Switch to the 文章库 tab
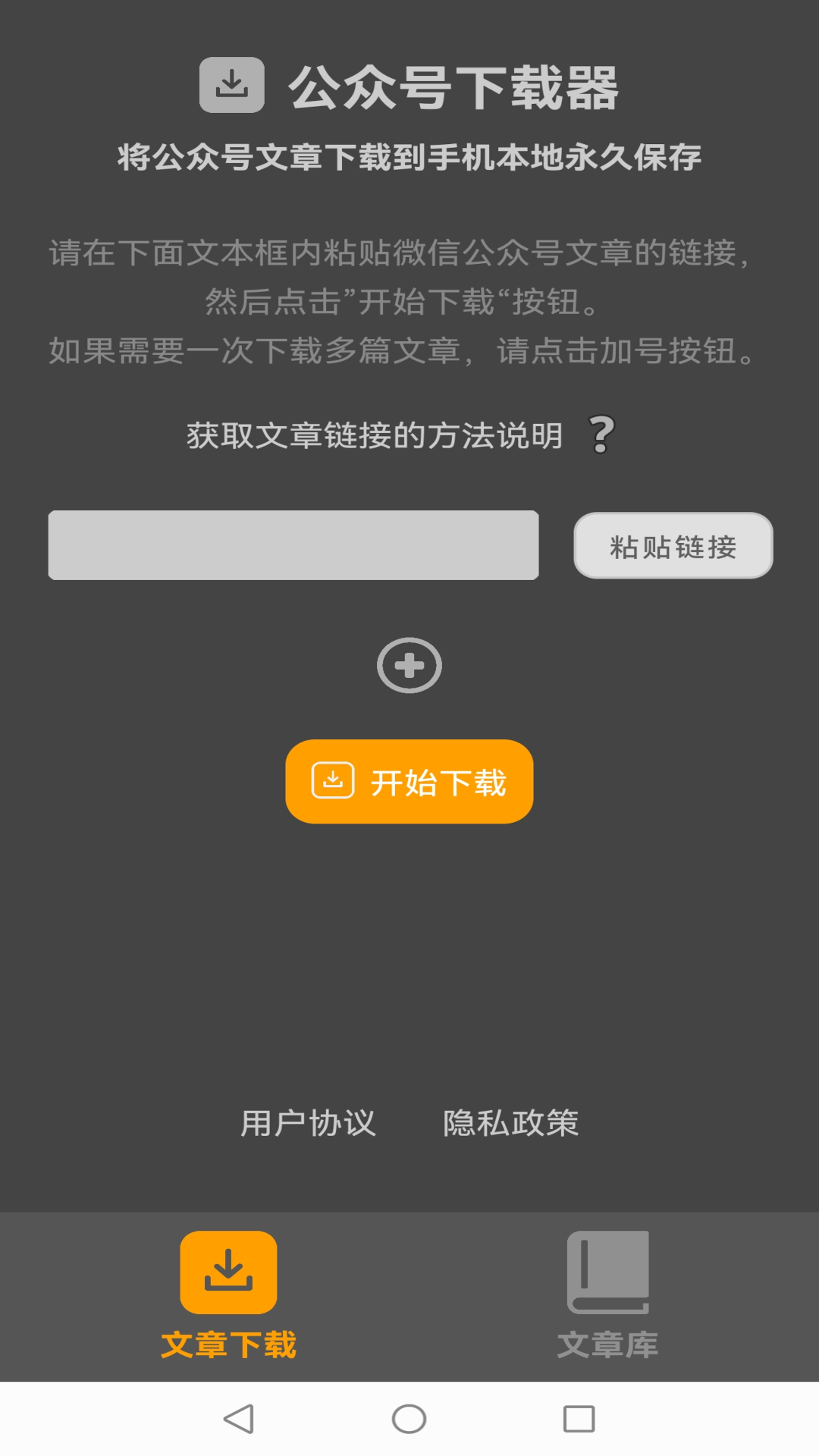819x1456 pixels. pyautogui.click(x=609, y=1297)
